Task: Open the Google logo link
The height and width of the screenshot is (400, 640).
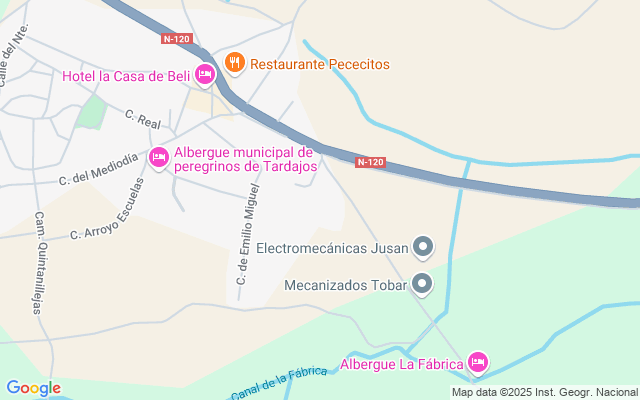Action: [33, 388]
